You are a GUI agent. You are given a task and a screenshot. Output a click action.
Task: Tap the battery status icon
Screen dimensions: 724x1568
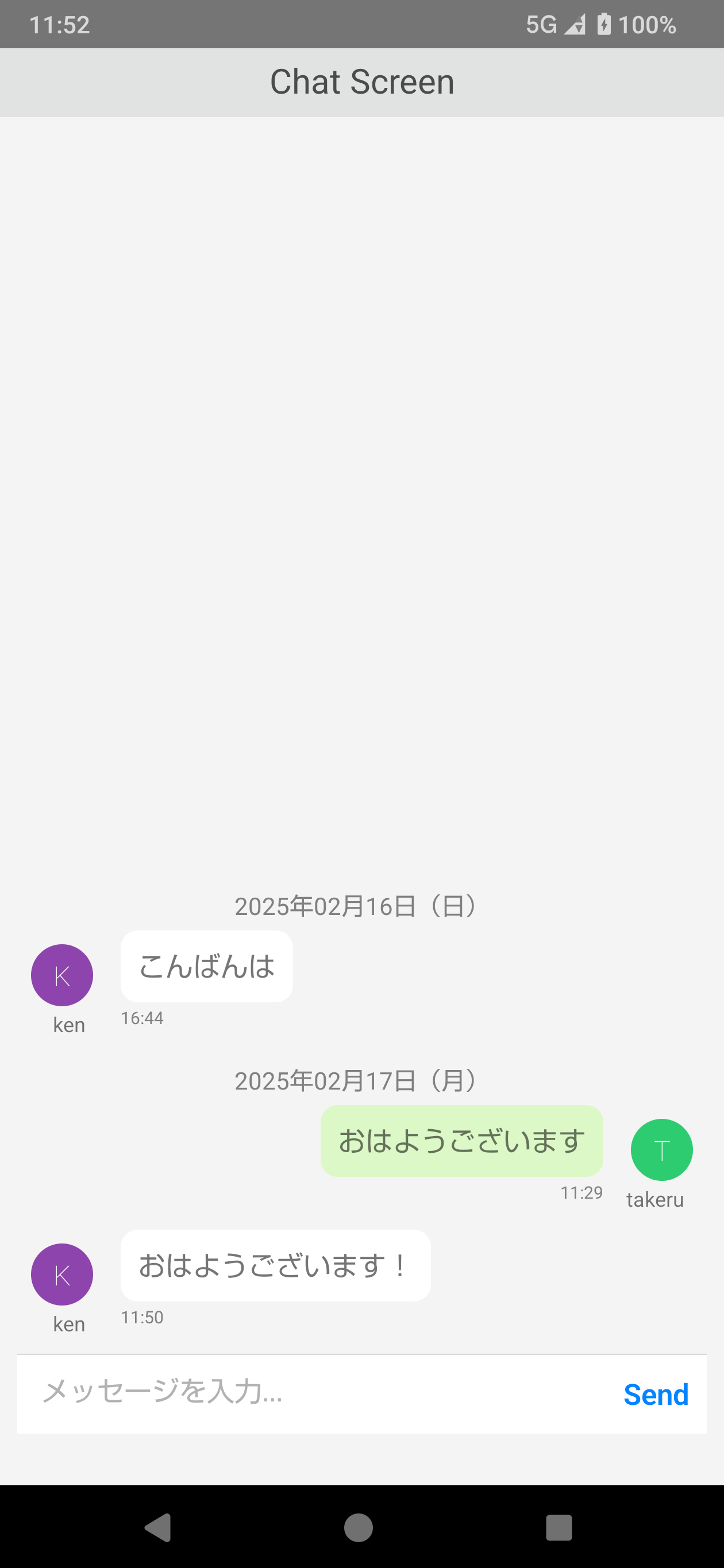(604, 24)
